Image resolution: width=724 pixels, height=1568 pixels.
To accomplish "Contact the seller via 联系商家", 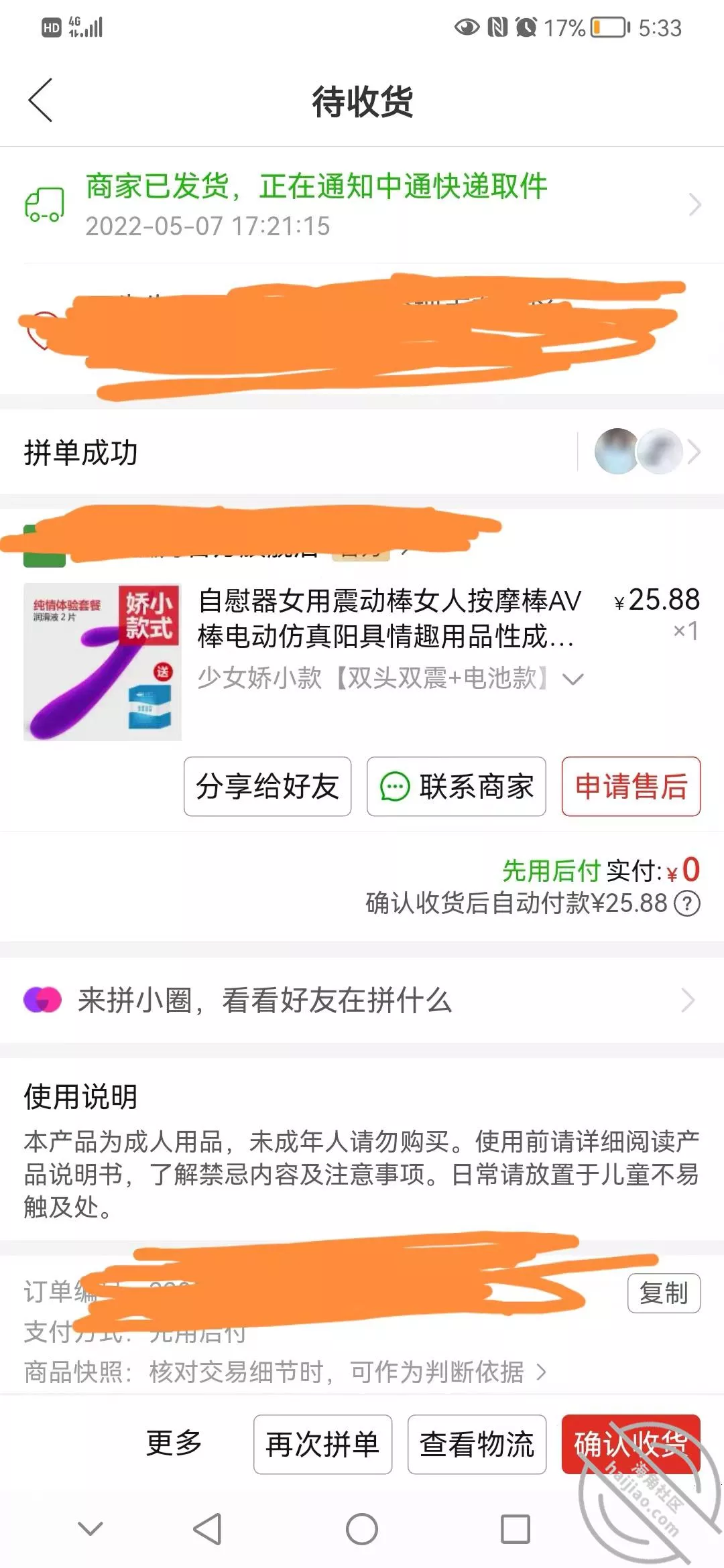I will (x=457, y=787).
